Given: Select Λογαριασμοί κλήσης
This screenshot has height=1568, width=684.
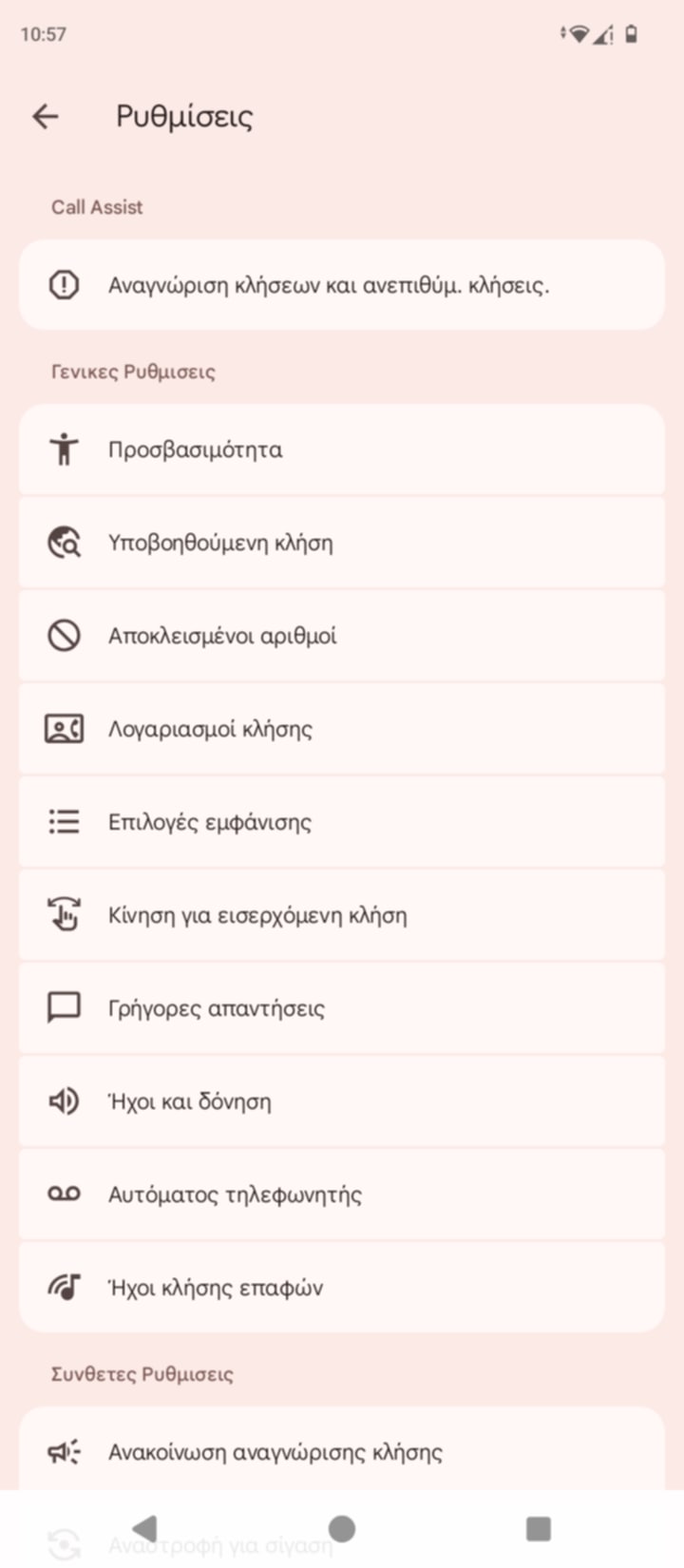Looking at the screenshot, I should click(342, 729).
